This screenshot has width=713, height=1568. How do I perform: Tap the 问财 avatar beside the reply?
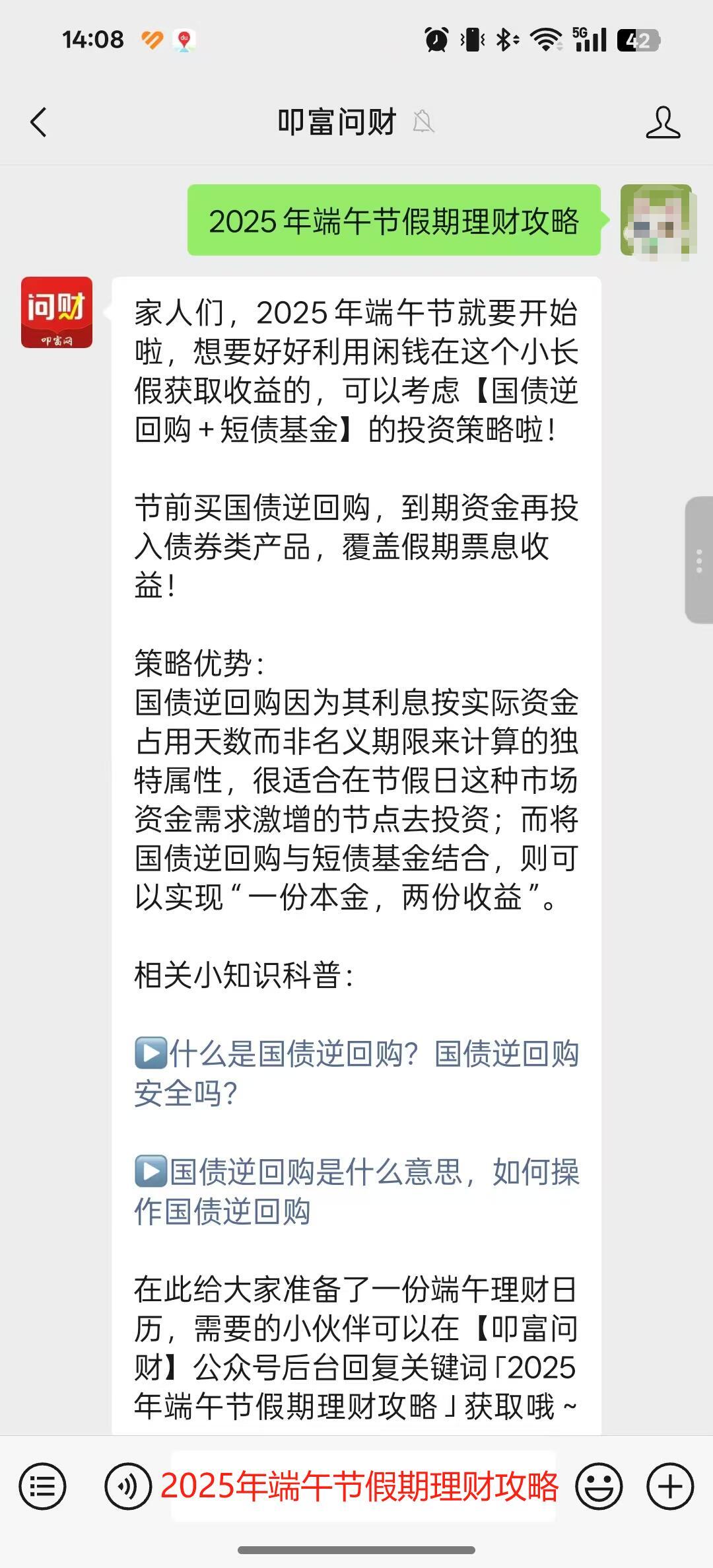pyautogui.click(x=57, y=312)
